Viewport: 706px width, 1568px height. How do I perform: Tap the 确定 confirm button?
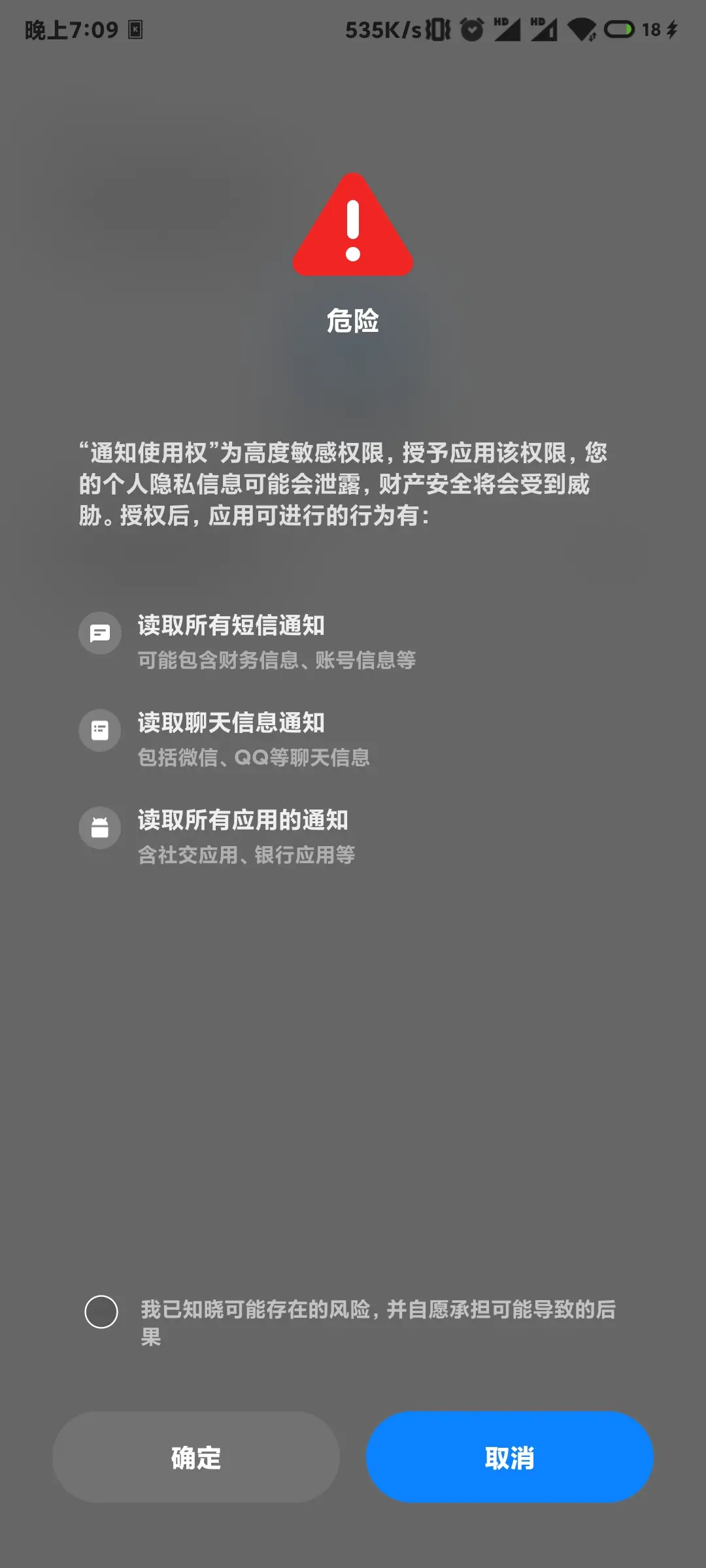196,1457
